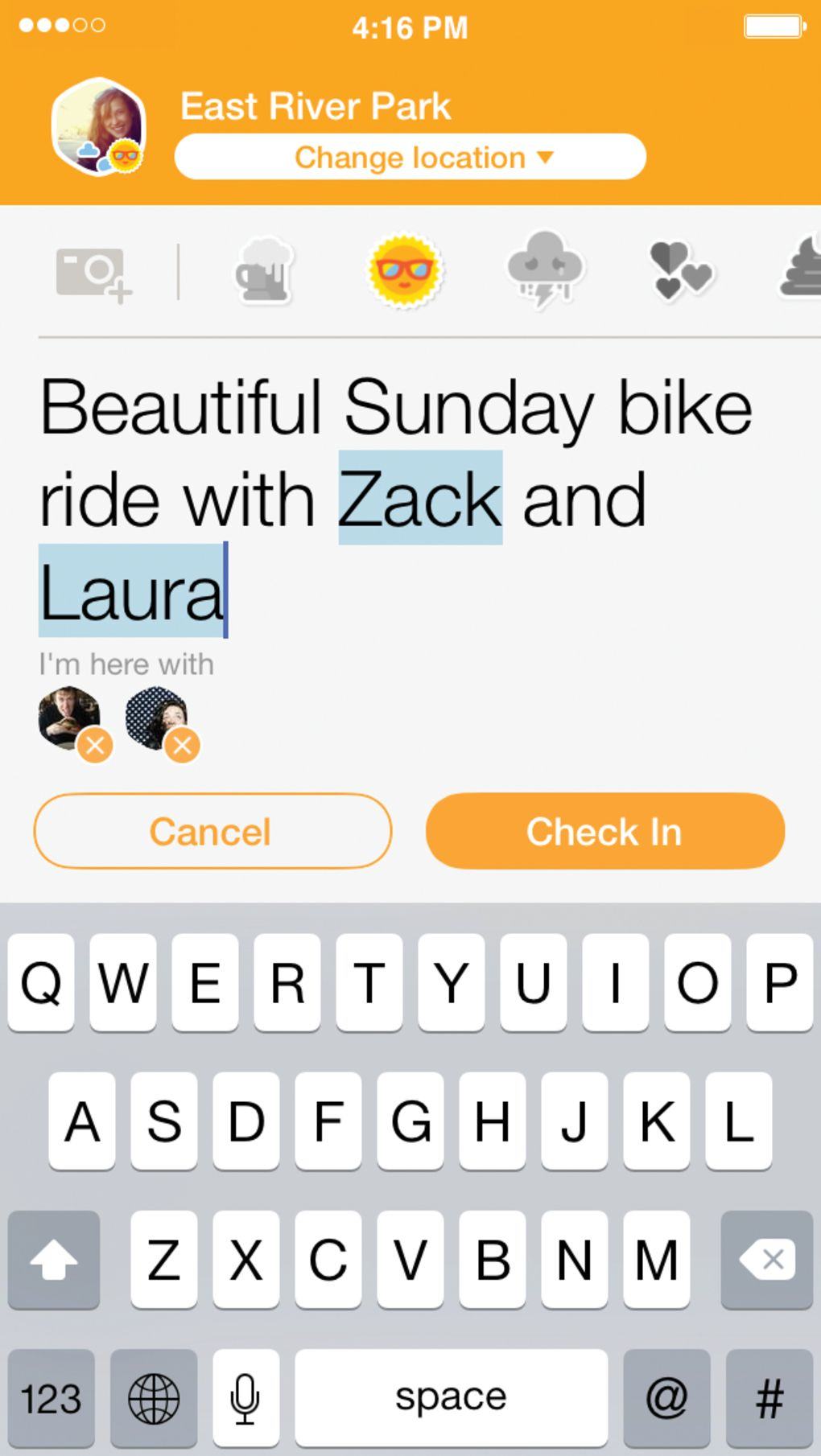Tap the # key on the keyboard
The height and width of the screenshot is (1456, 821).
(x=769, y=1398)
